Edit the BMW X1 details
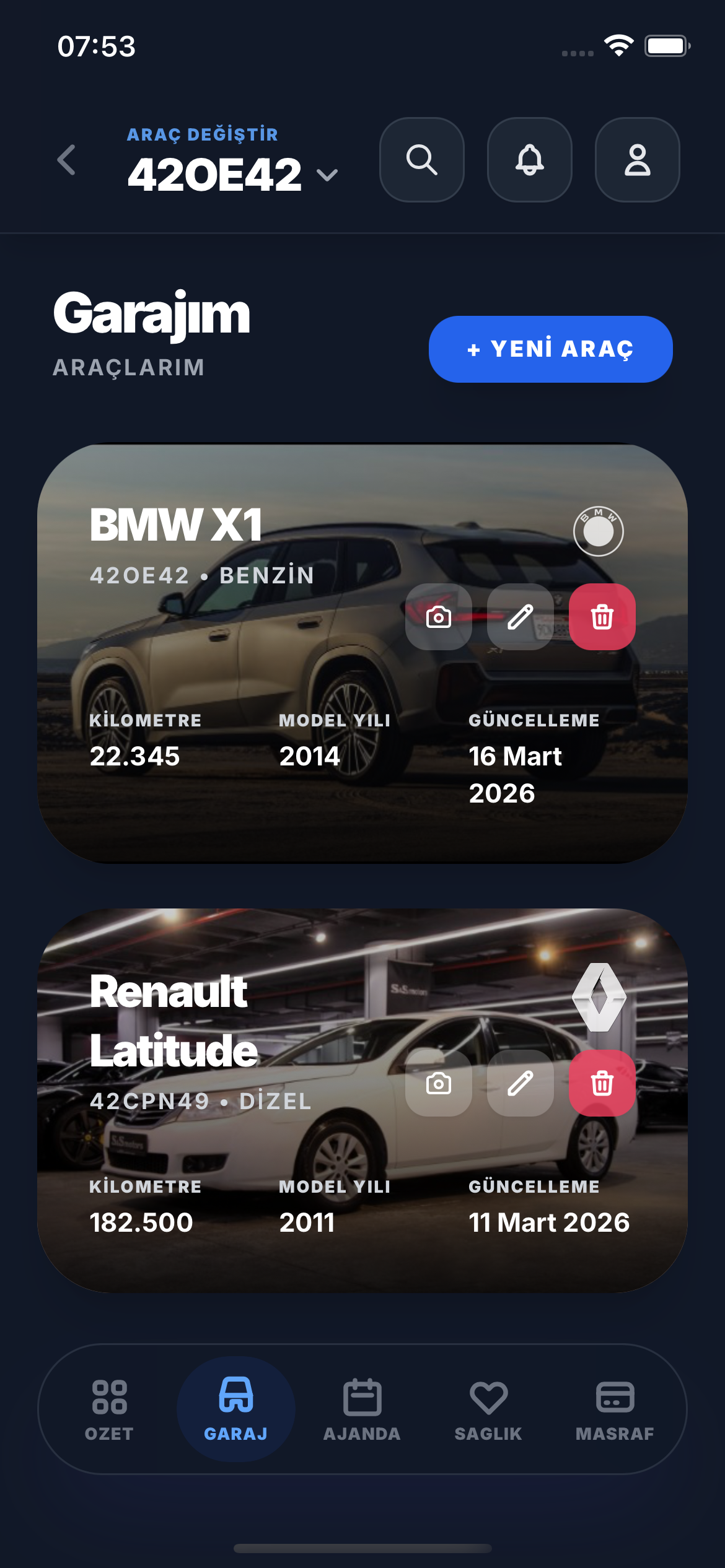The height and width of the screenshot is (1568, 725). [521, 617]
